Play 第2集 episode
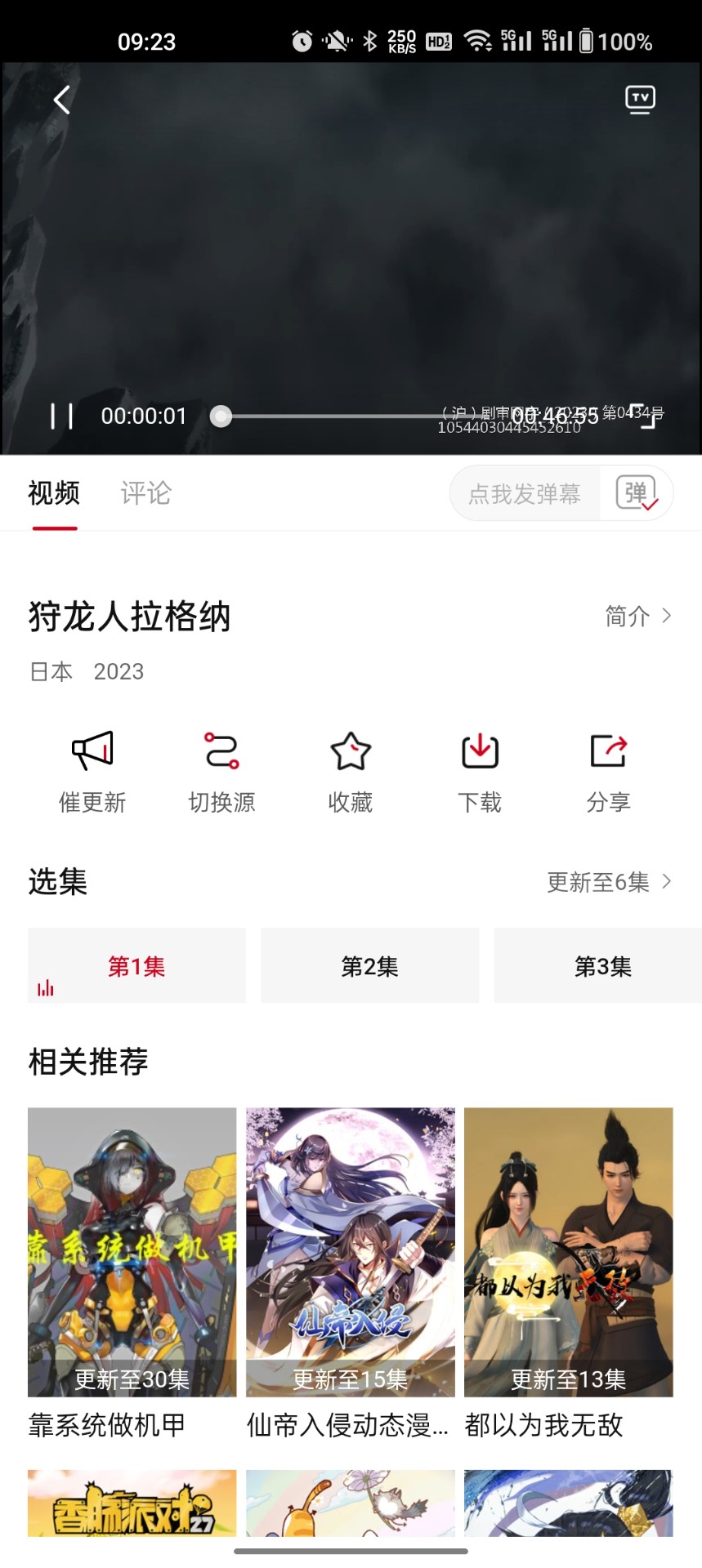This screenshot has height=1568, width=702. (x=369, y=965)
